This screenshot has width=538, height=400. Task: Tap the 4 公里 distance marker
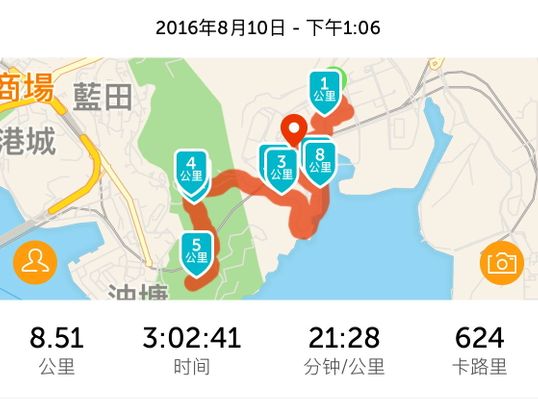pyautogui.click(x=191, y=174)
